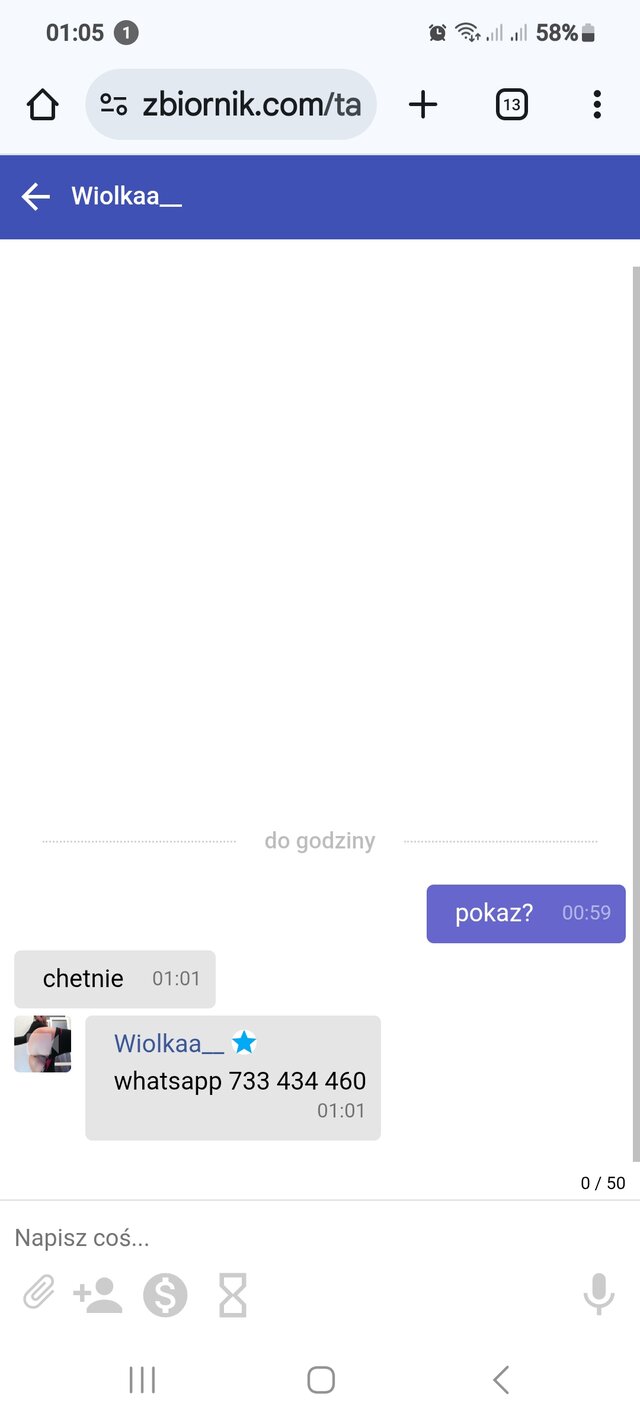Tap the add person icon
Viewport: 640px width, 1422px height.
[x=98, y=1296]
